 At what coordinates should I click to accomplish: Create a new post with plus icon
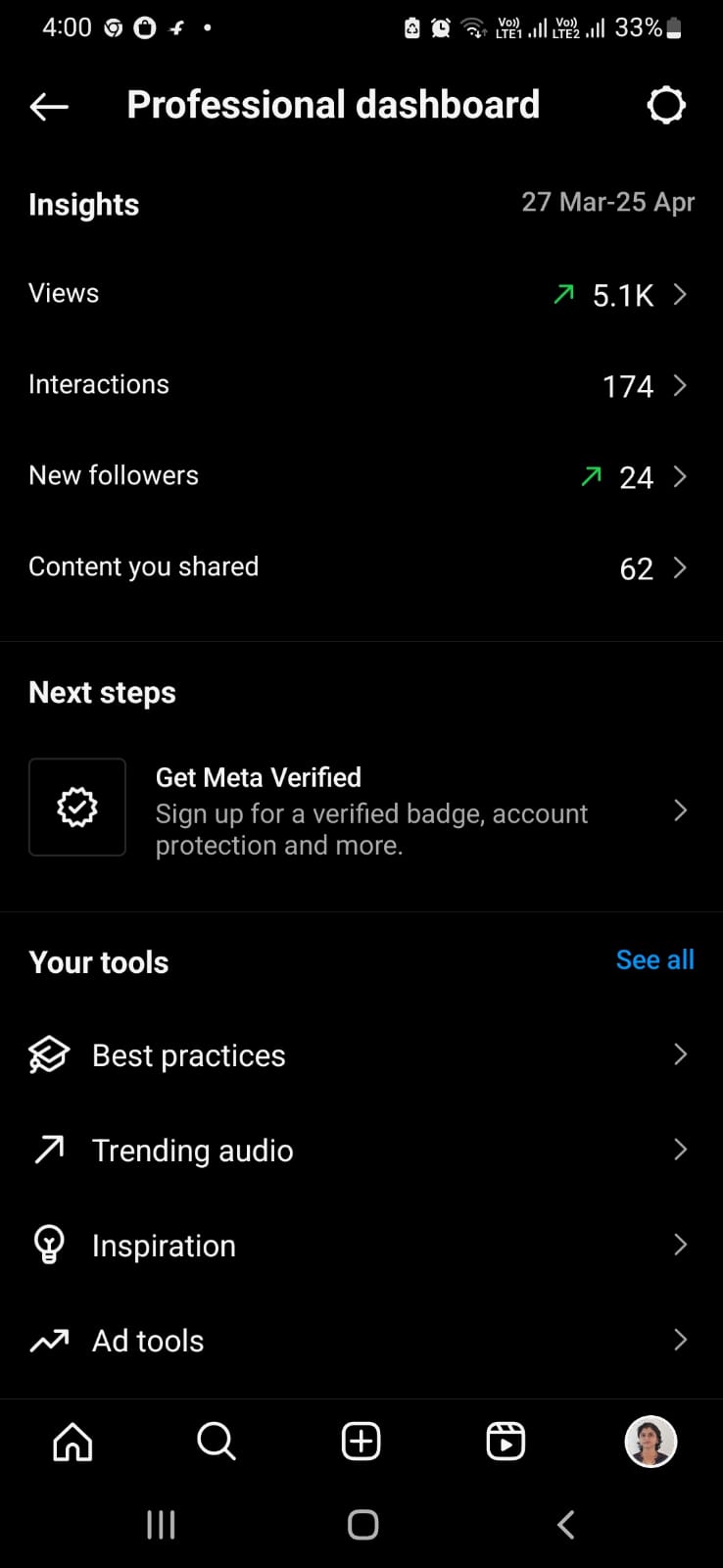[361, 1442]
